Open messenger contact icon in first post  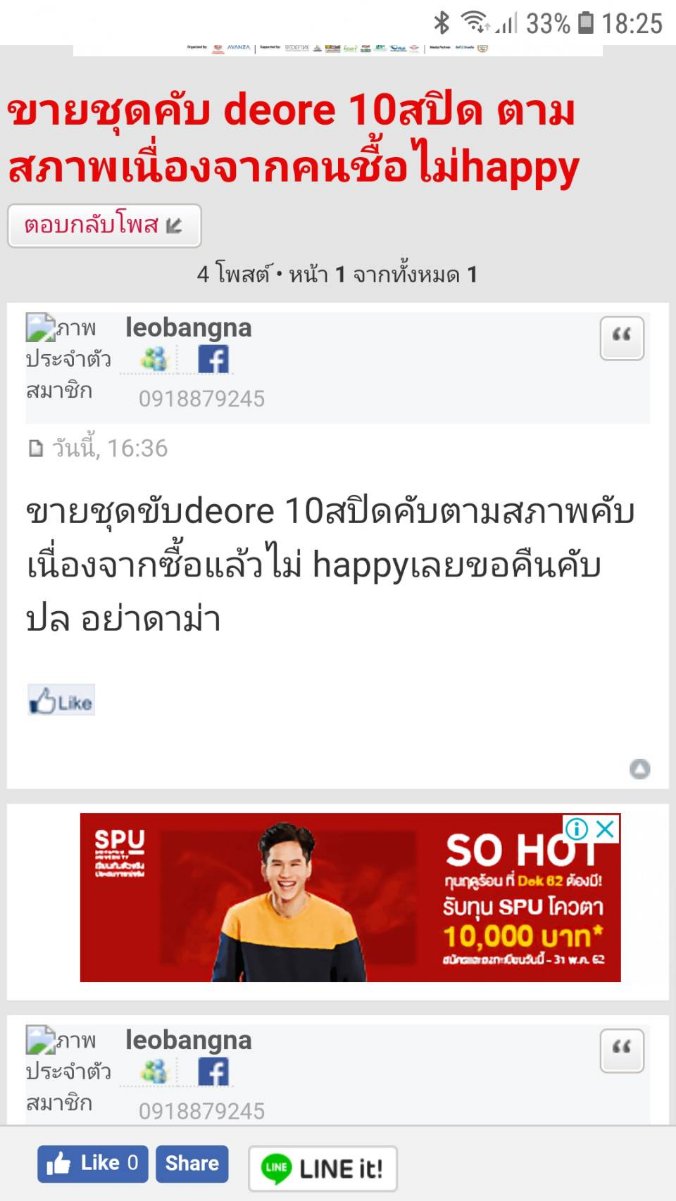[154, 359]
